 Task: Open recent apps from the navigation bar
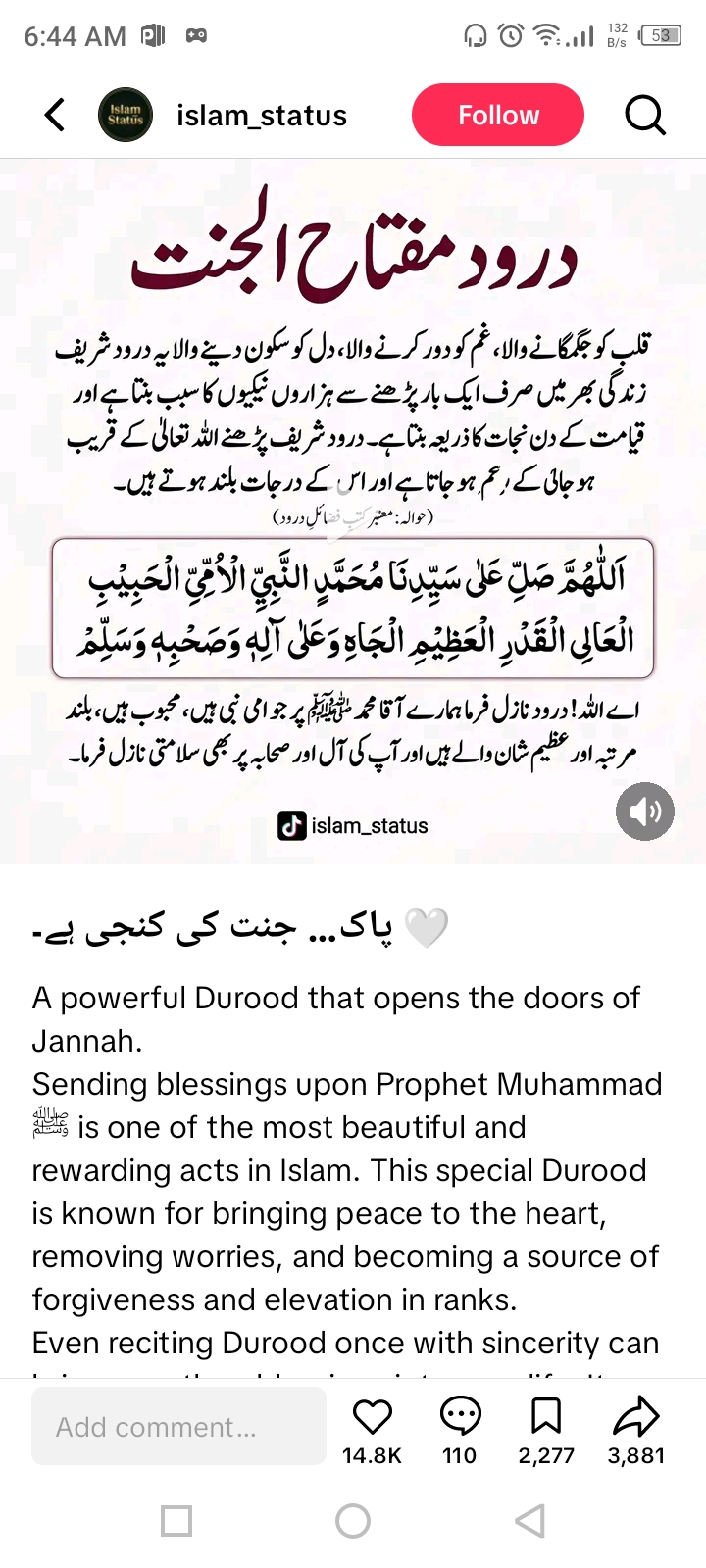(176, 1521)
